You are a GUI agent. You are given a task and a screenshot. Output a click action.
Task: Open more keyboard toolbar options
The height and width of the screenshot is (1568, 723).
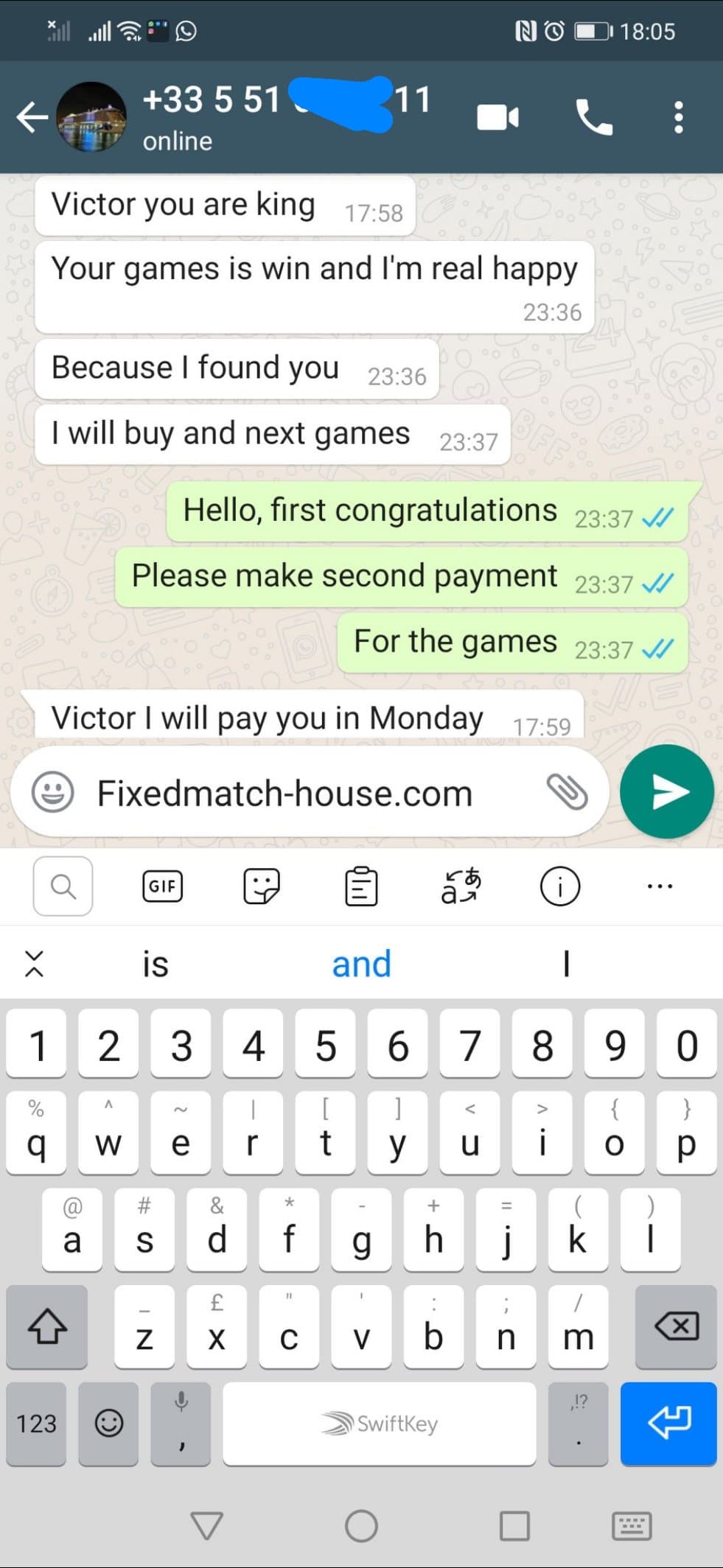(x=660, y=886)
